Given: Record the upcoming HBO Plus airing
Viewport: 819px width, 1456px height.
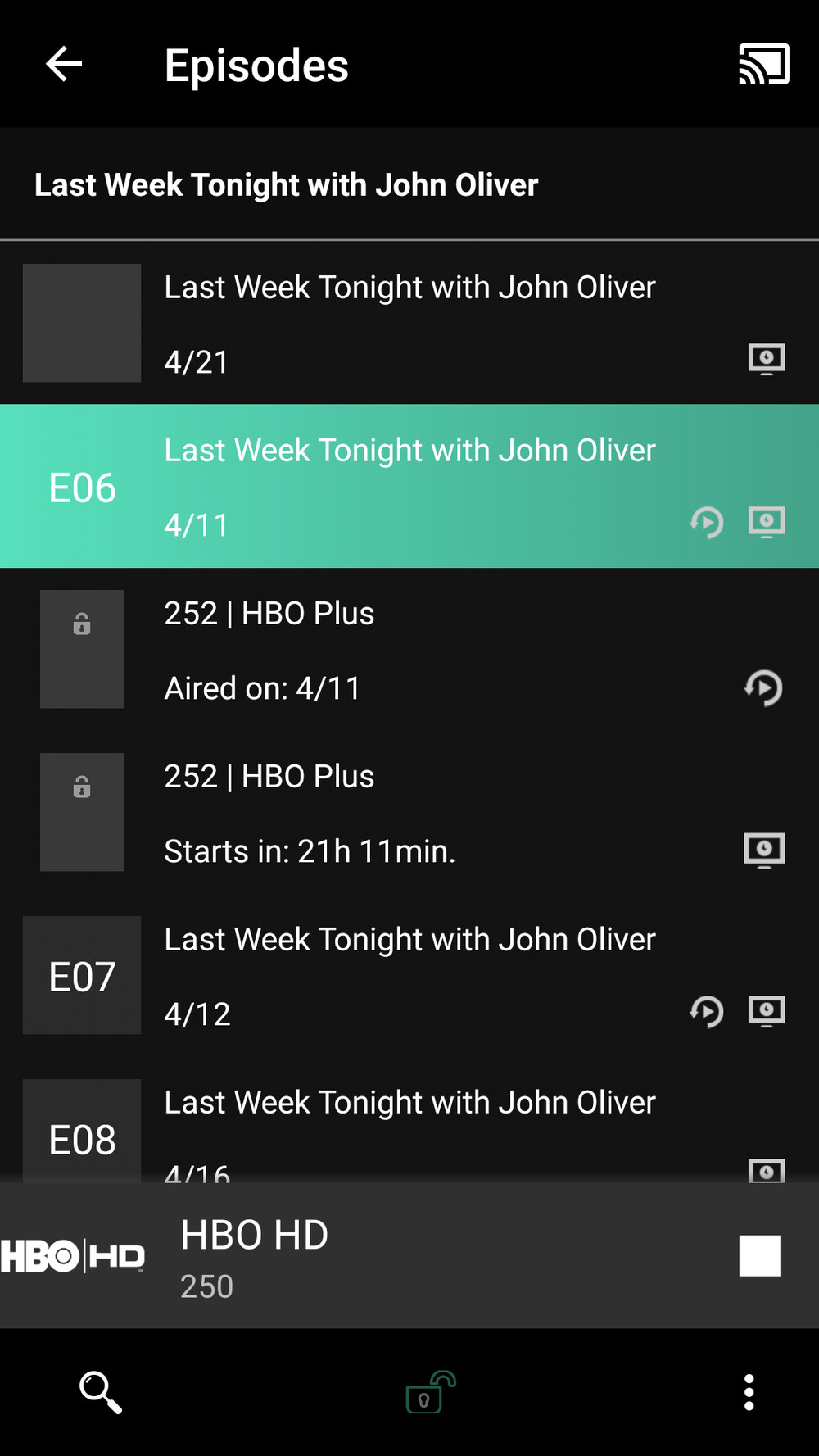Looking at the screenshot, I should (763, 850).
